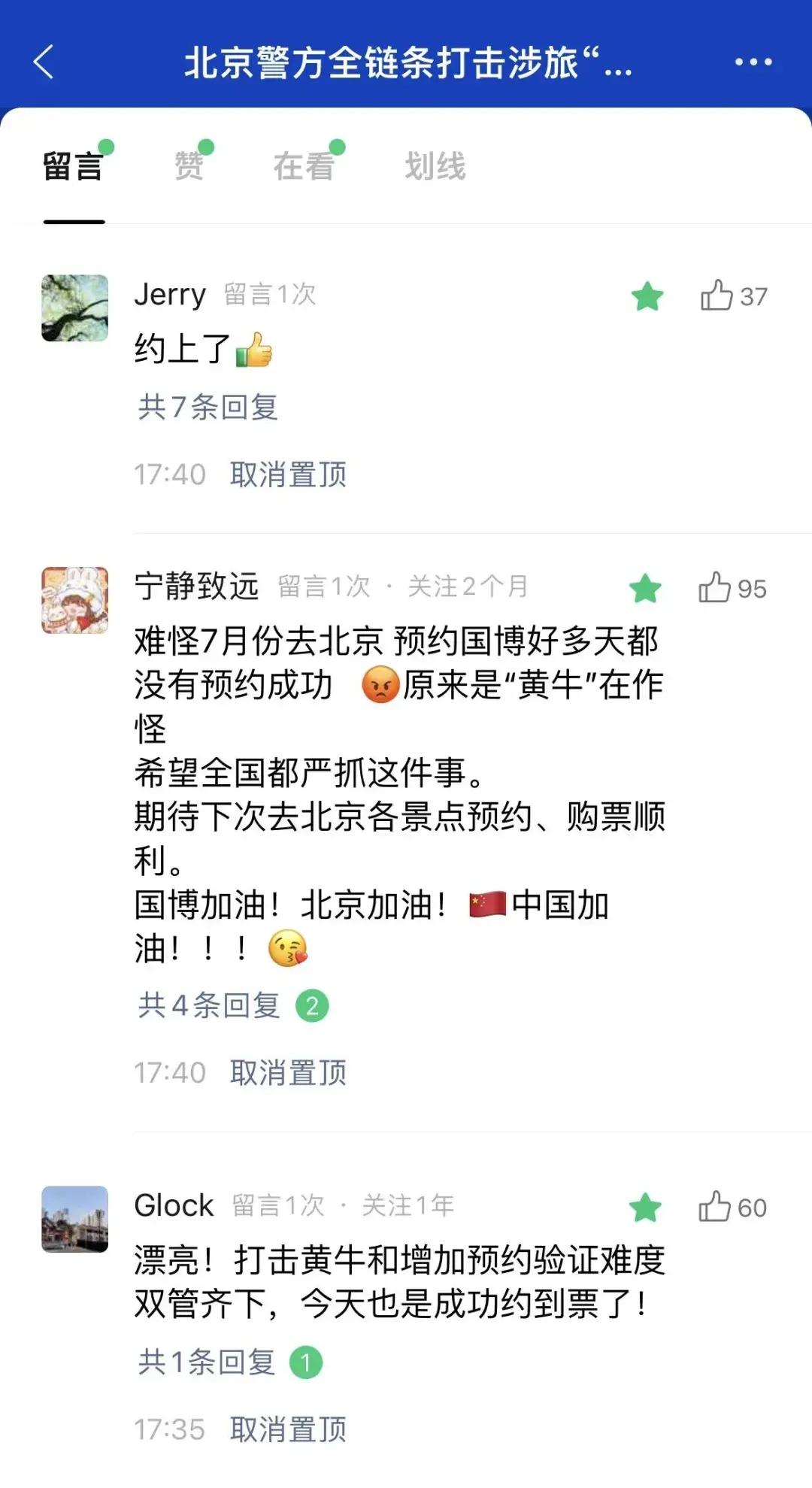This screenshot has width=812, height=1488.
Task: Show the 1 reply to Glock's comment
Action: point(207,1362)
